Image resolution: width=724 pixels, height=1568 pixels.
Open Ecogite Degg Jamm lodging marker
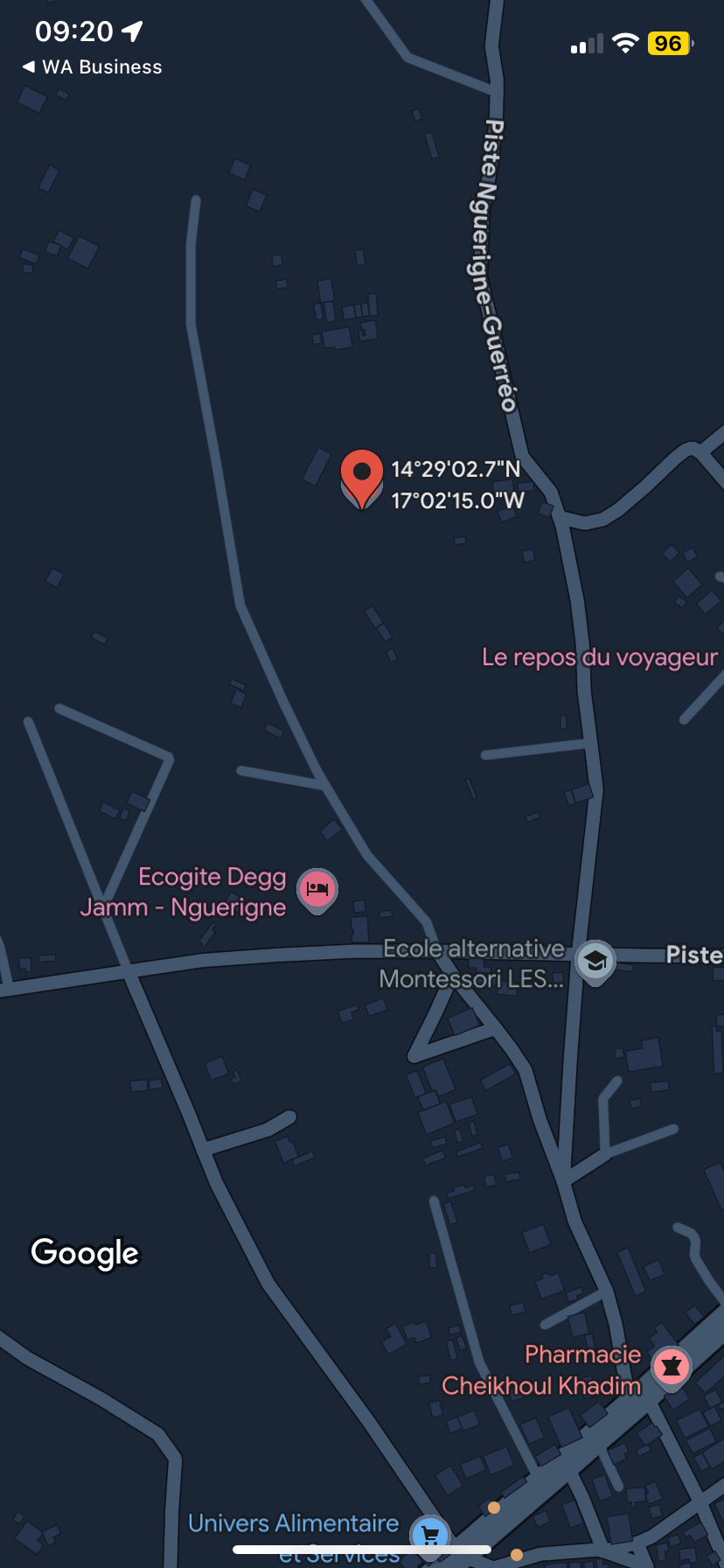[317, 891]
